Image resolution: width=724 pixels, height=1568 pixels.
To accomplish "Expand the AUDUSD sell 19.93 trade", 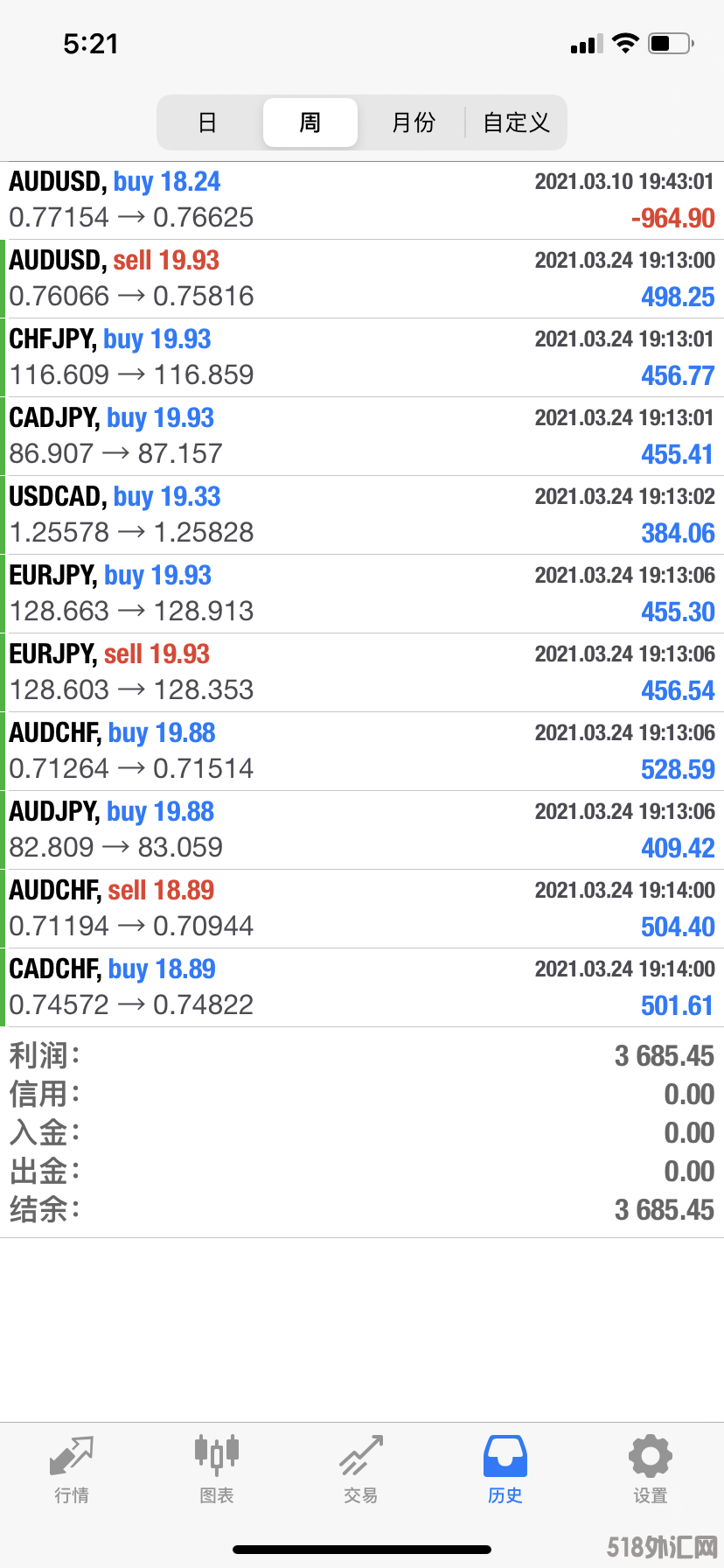I will [x=362, y=279].
